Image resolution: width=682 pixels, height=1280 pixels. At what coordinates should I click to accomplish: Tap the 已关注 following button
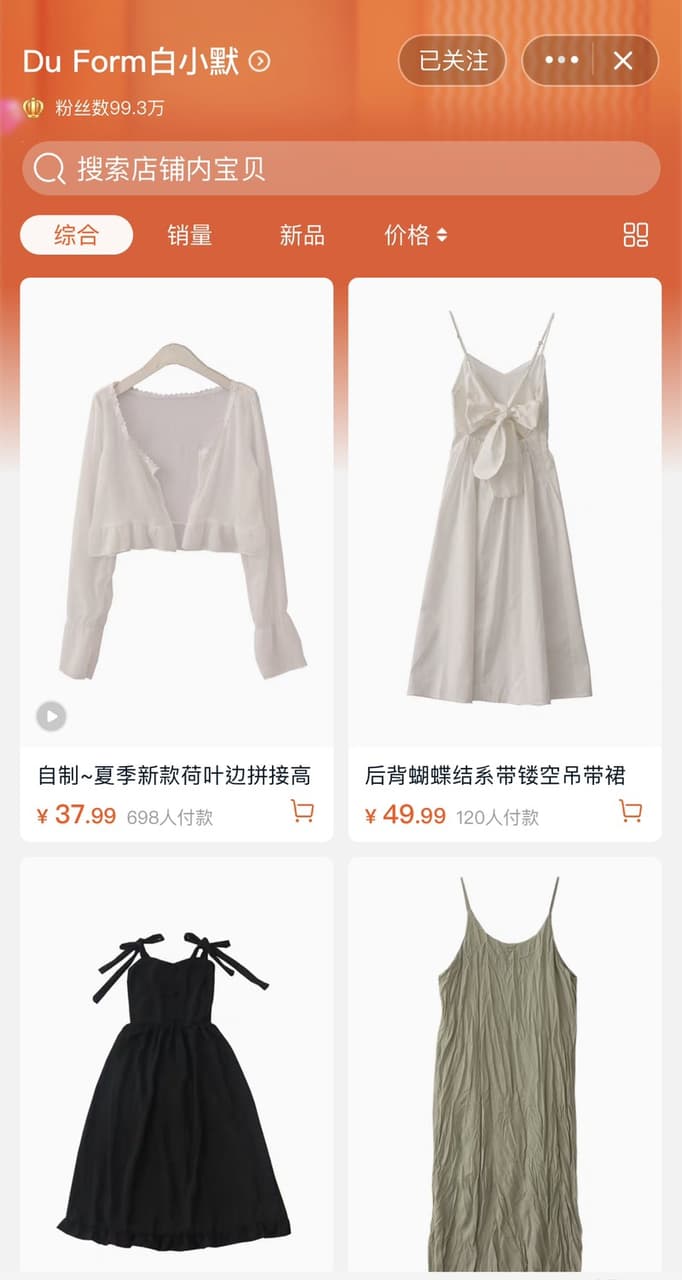pos(452,61)
